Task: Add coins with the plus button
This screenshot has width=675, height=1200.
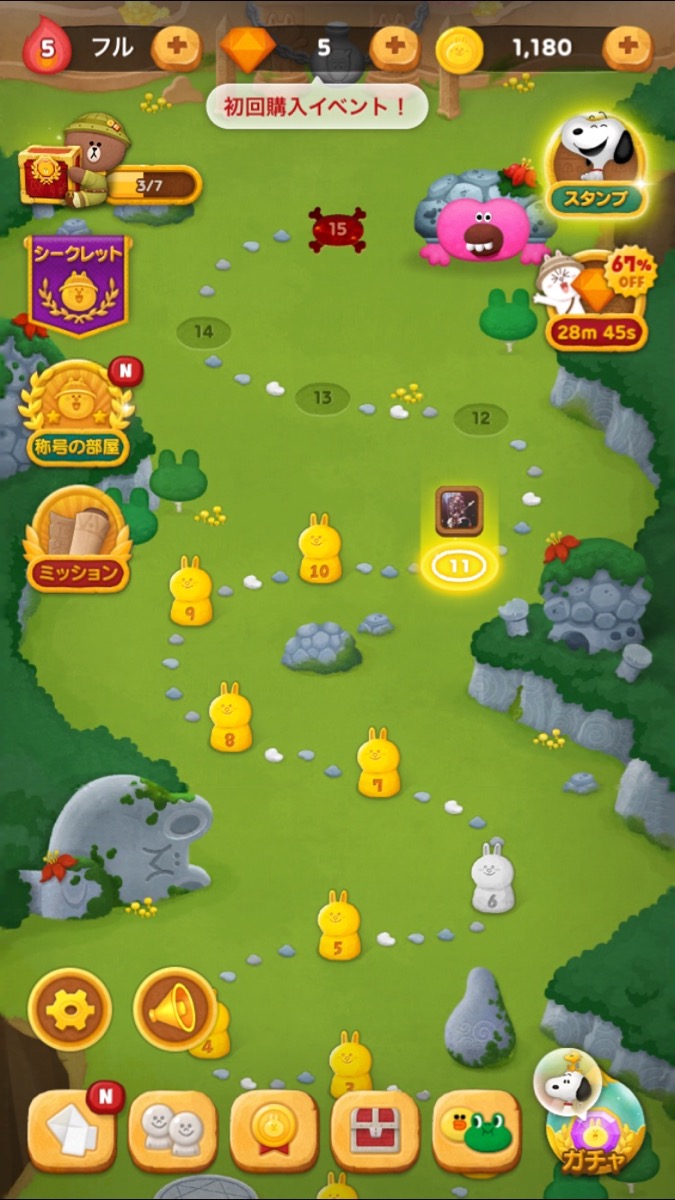Action: coord(627,46)
